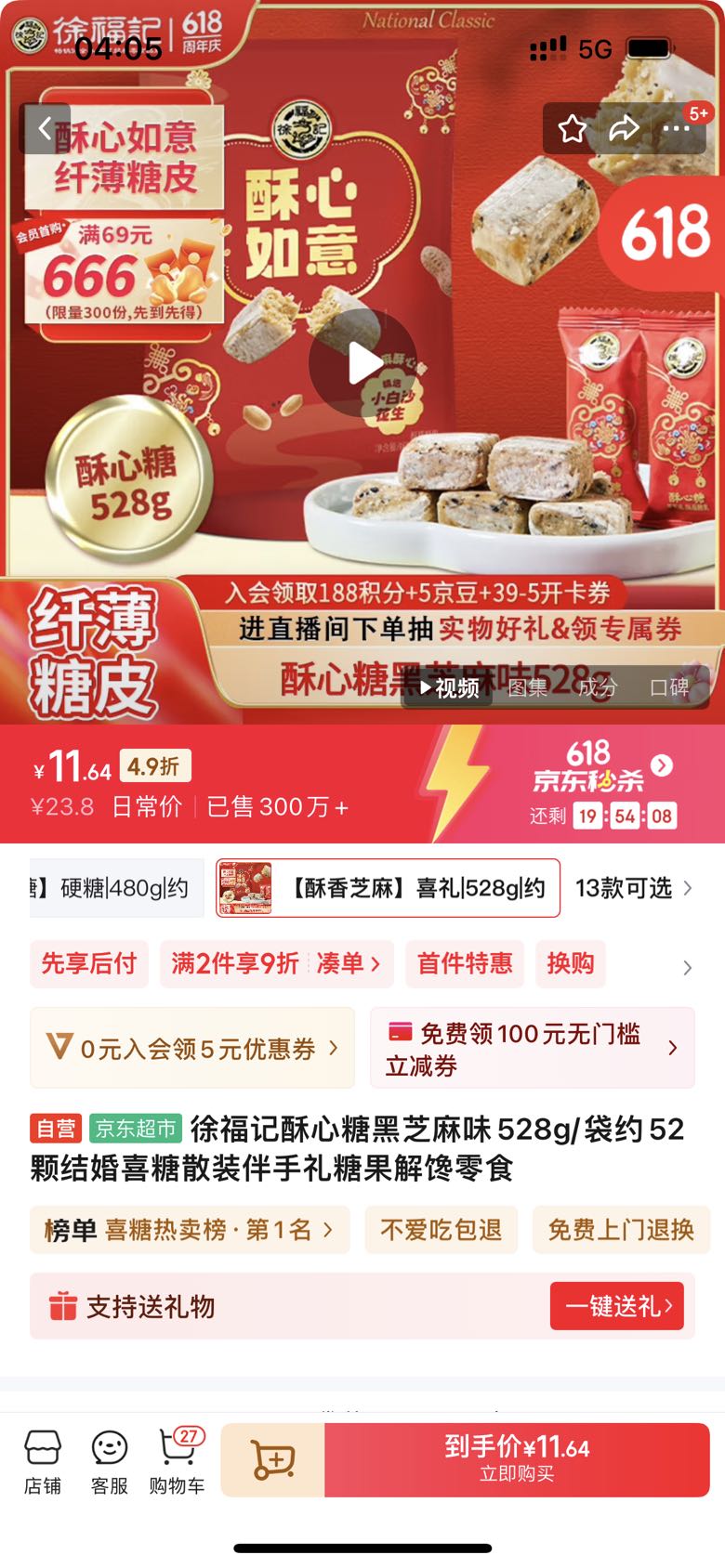Open 满2件享9折 凑单 promotion
725x1568 pixels.
point(276,963)
